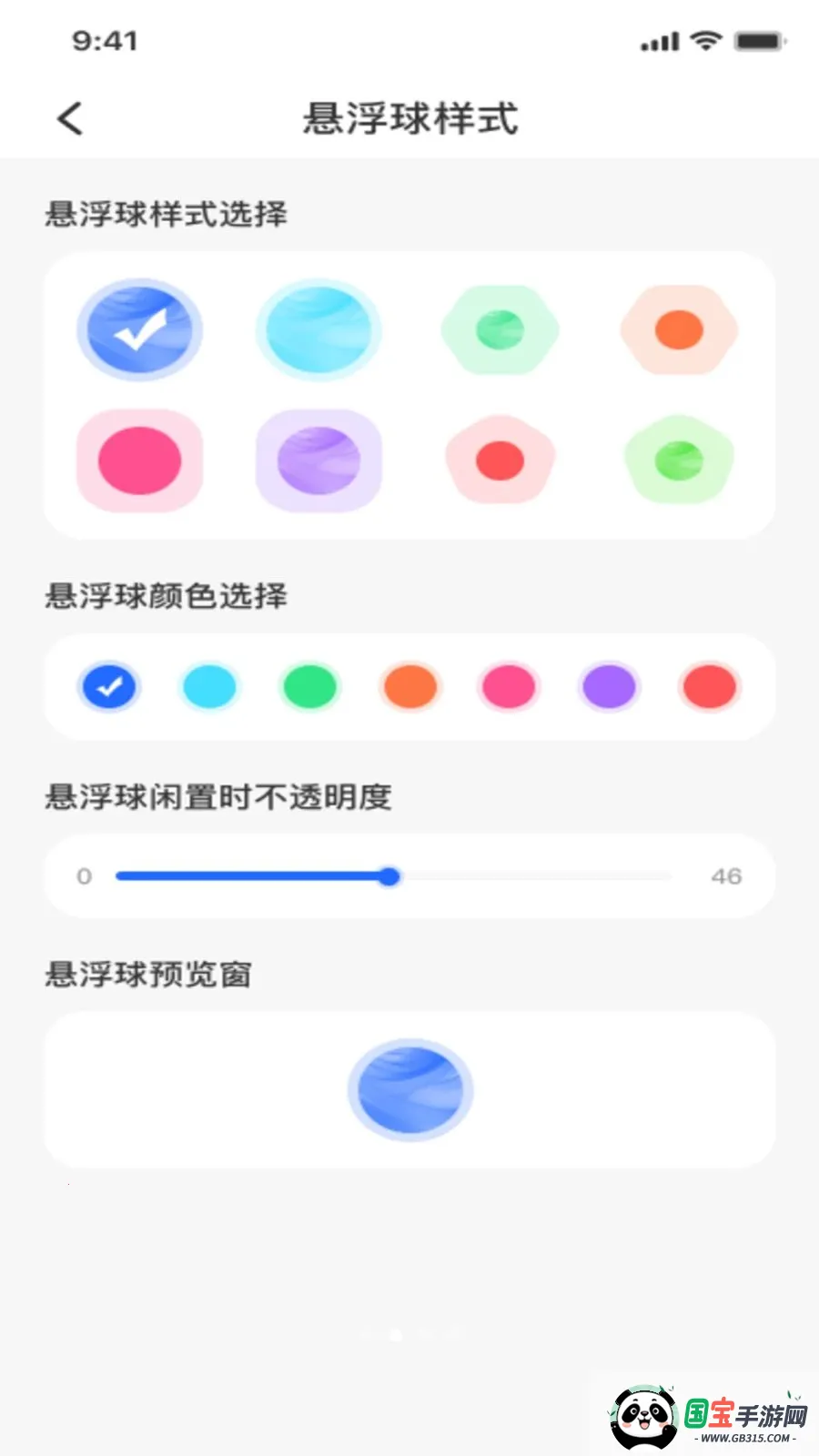Pick the purple planet floating ball style
This screenshot has height=1456, width=819.
(318, 460)
